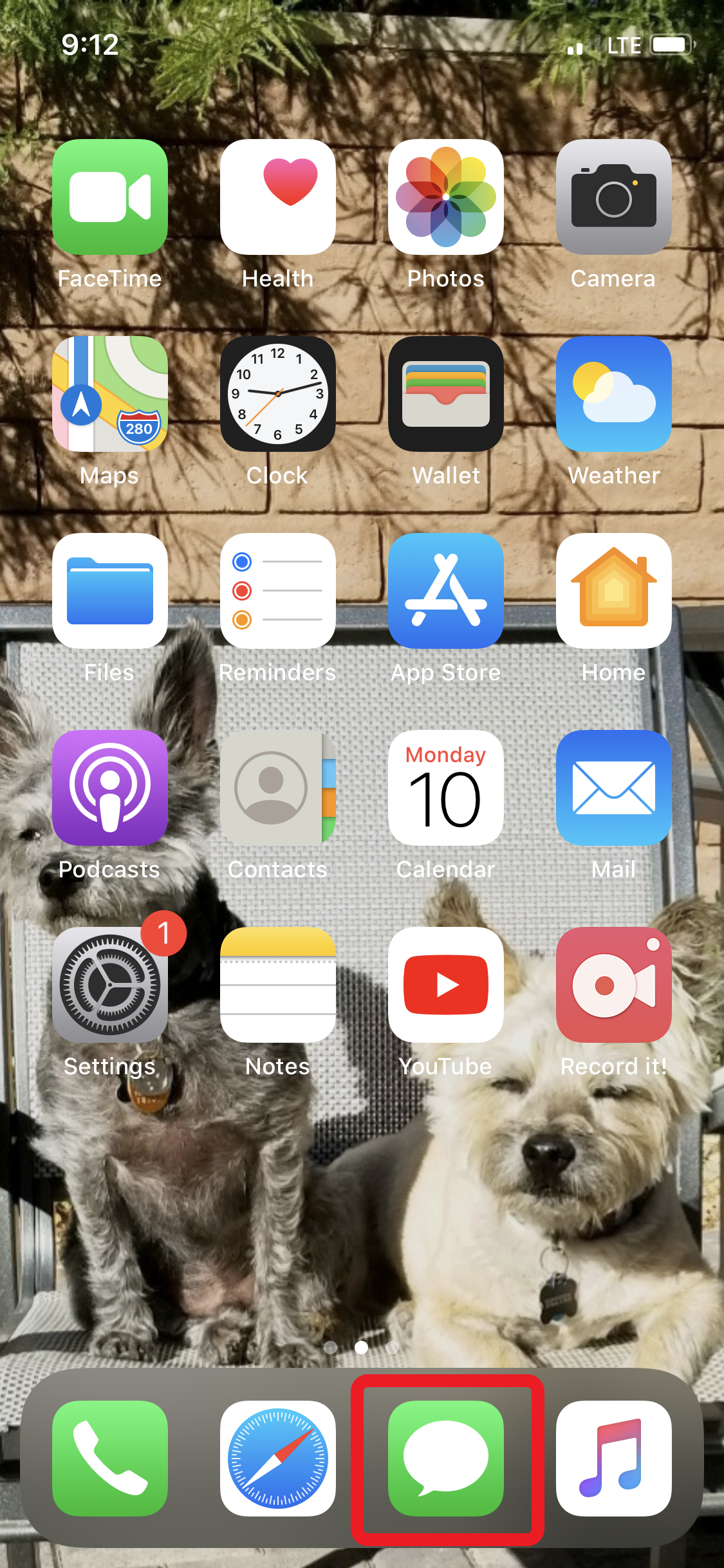724x1568 pixels.
Task: Check the Weather app
Action: [614, 394]
